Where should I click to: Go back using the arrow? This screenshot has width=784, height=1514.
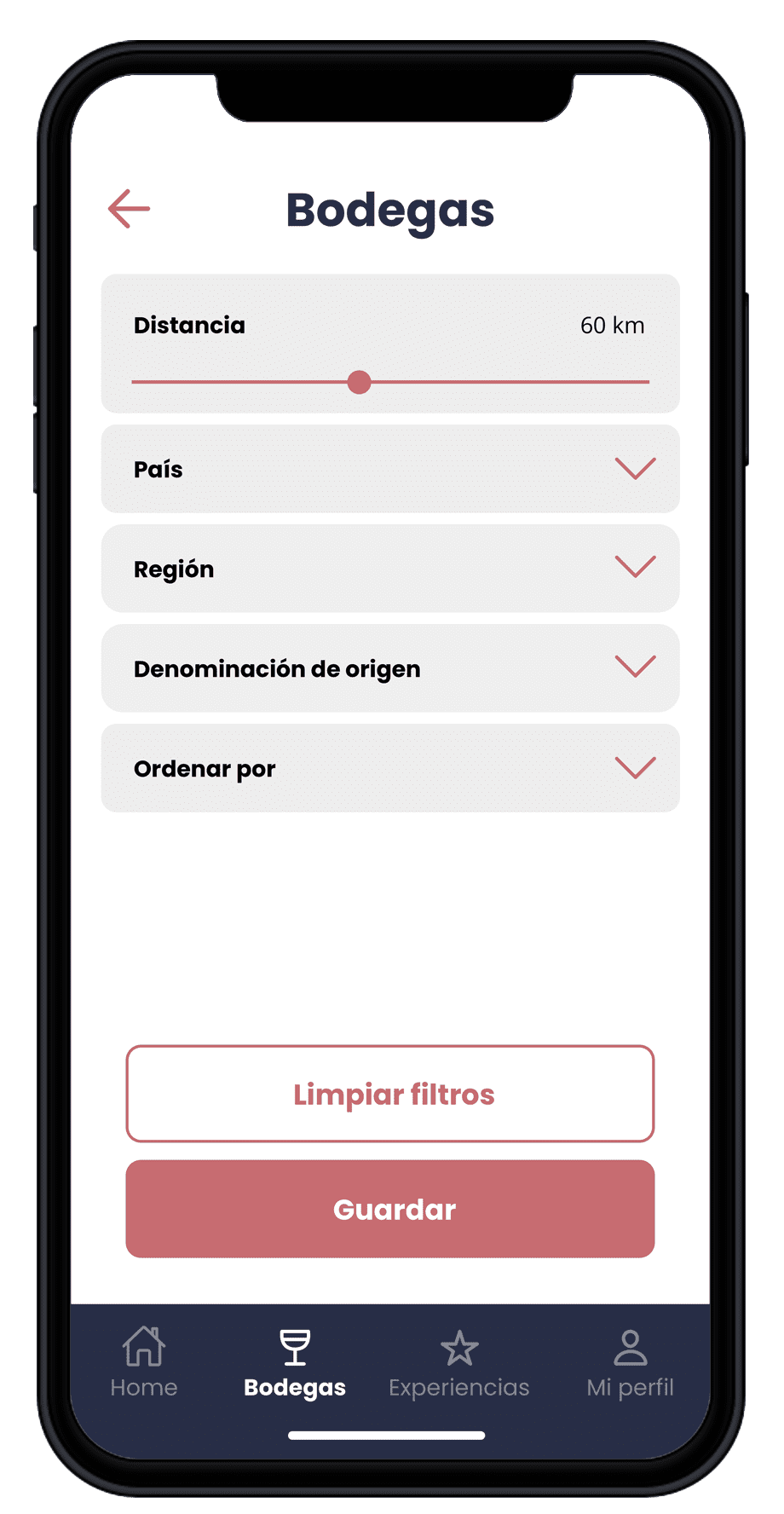129,209
